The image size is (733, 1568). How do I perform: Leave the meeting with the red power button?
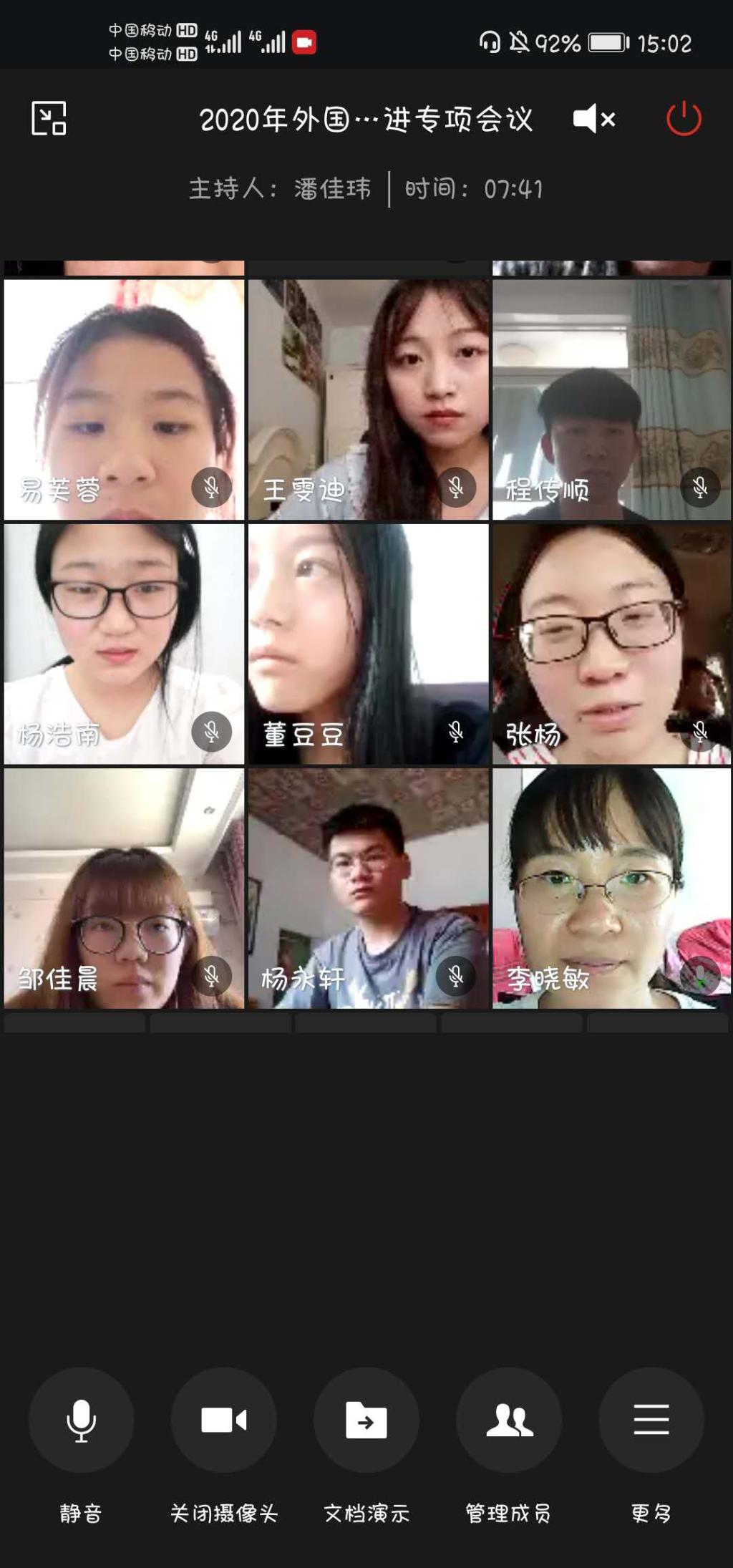(x=684, y=119)
